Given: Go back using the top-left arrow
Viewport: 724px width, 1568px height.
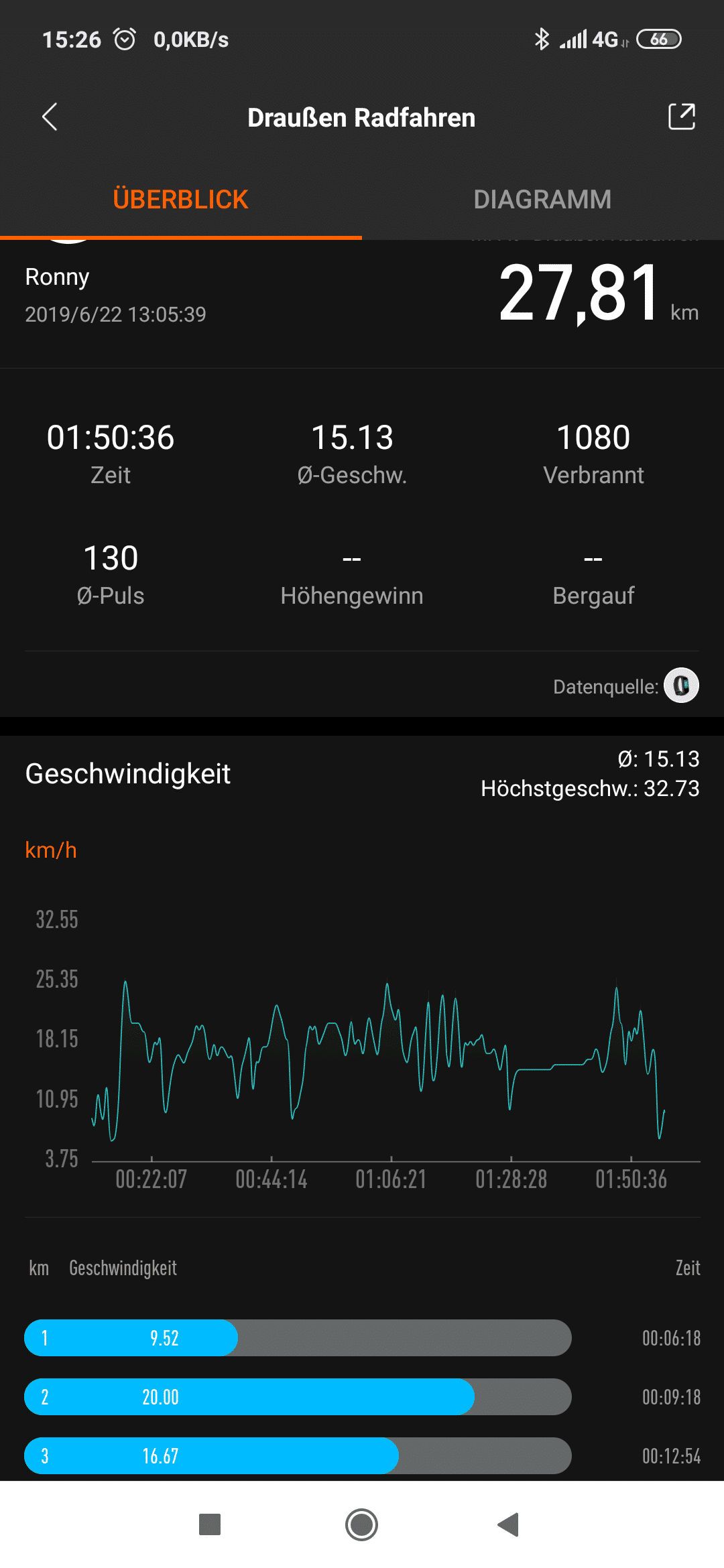Looking at the screenshot, I should pyautogui.click(x=50, y=117).
